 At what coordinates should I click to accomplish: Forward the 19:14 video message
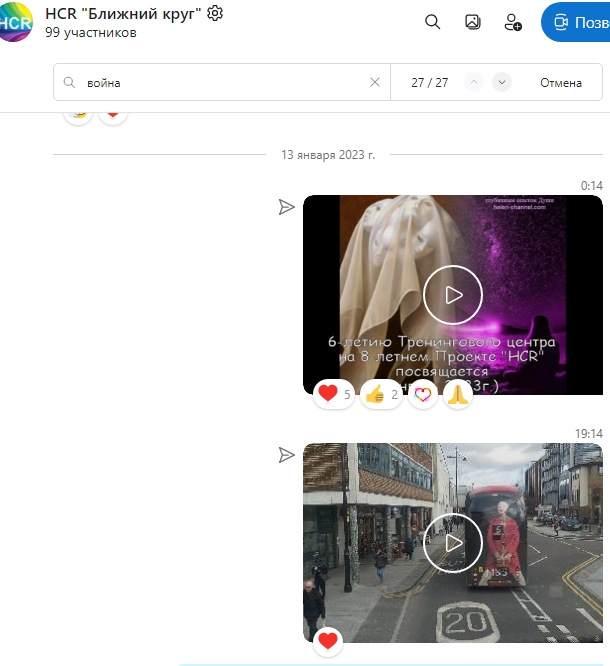[x=286, y=455]
